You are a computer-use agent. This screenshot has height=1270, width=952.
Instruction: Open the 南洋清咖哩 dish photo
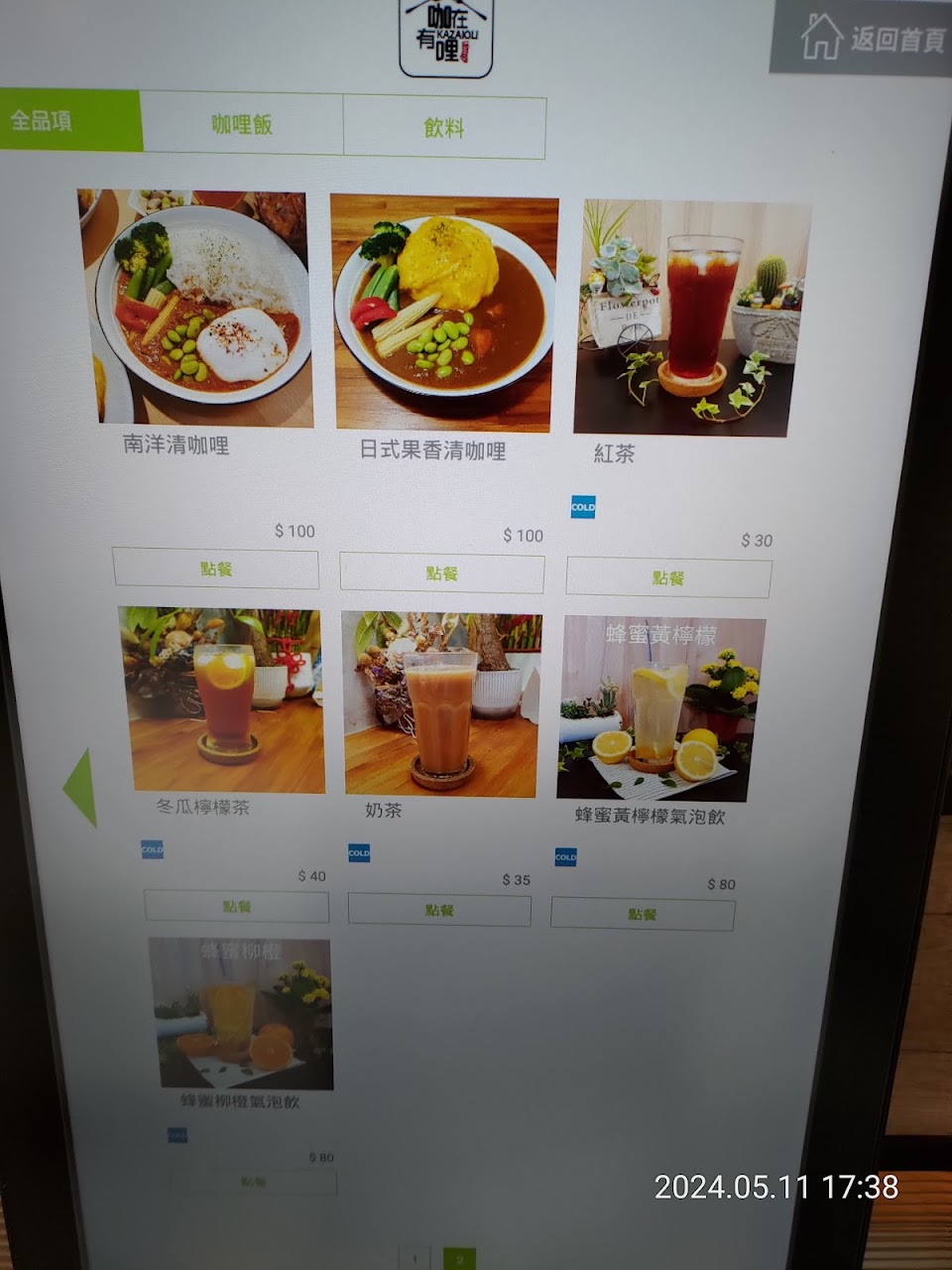196,309
